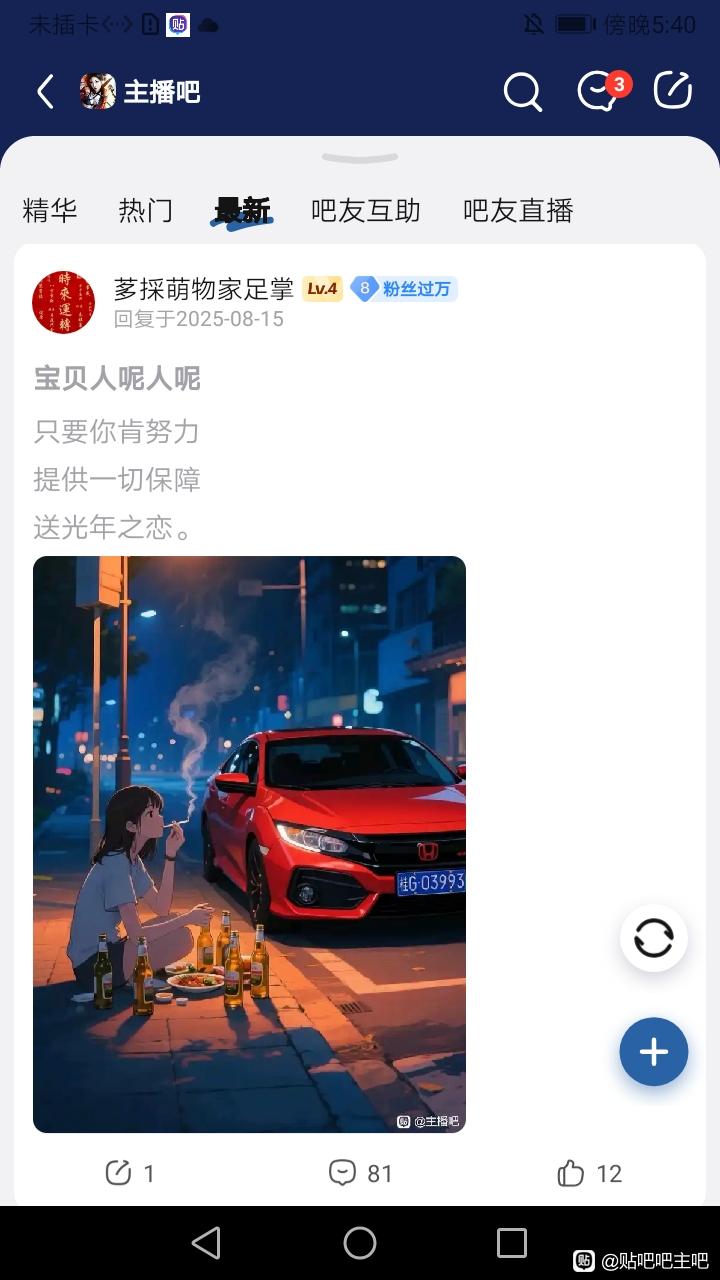Screen dimensions: 720x1280
Task: Tap the compose post icon in header
Action: click(x=673, y=91)
